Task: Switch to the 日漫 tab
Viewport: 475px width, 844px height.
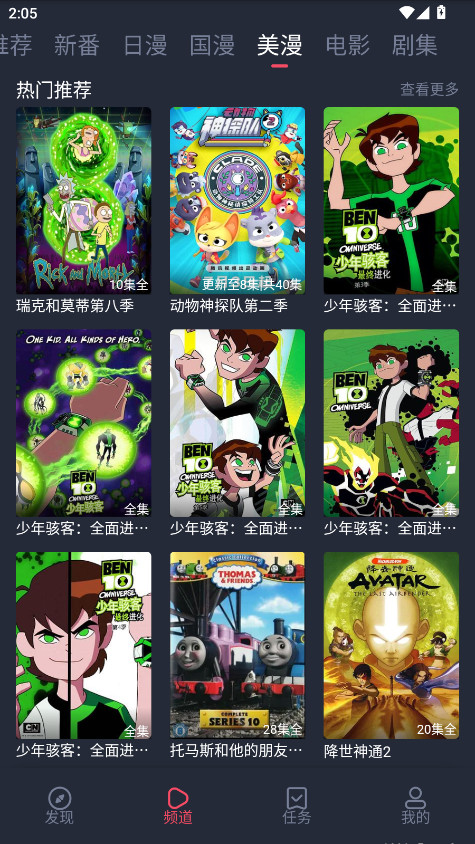Action: pyautogui.click(x=145, y=45)
